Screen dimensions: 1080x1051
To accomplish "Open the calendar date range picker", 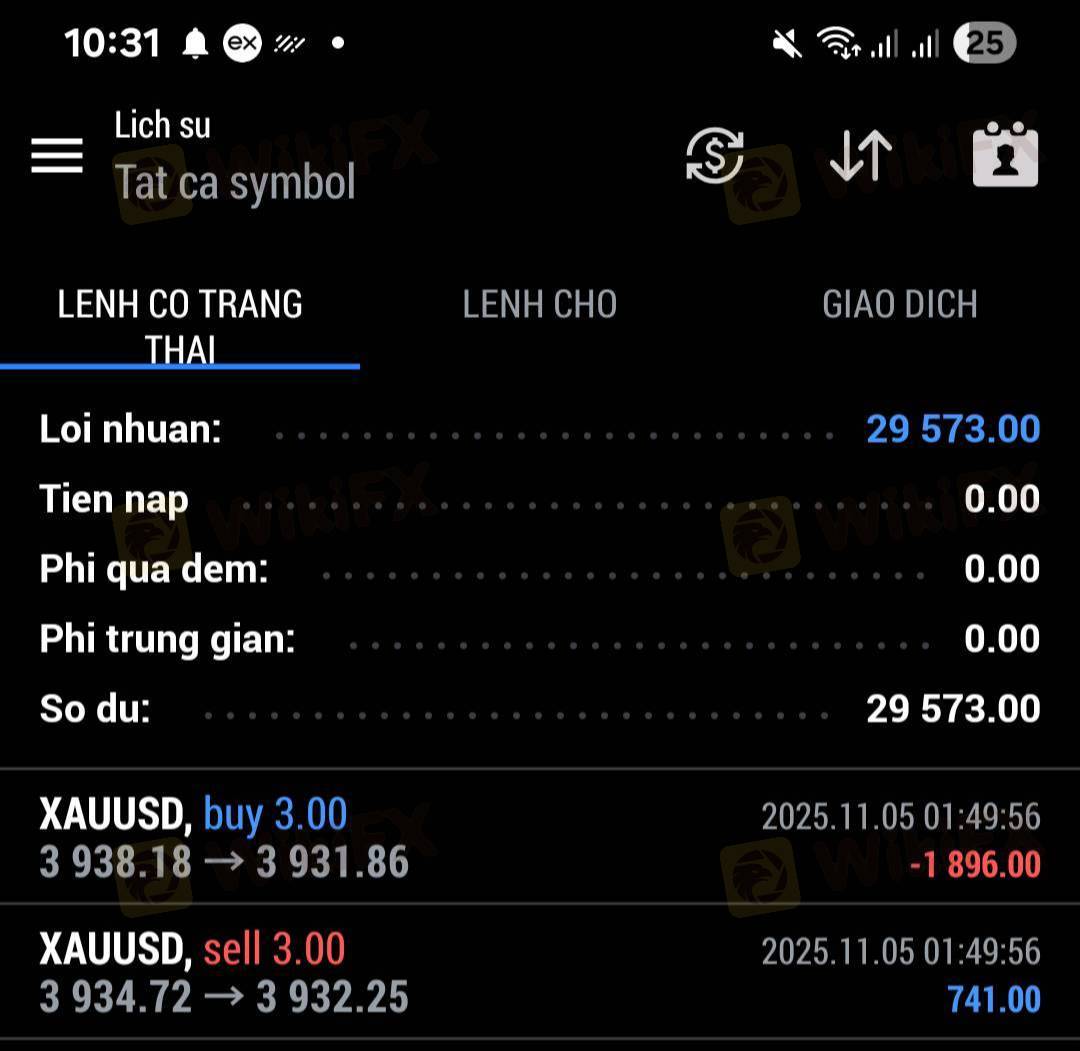I will (1005, 154).
